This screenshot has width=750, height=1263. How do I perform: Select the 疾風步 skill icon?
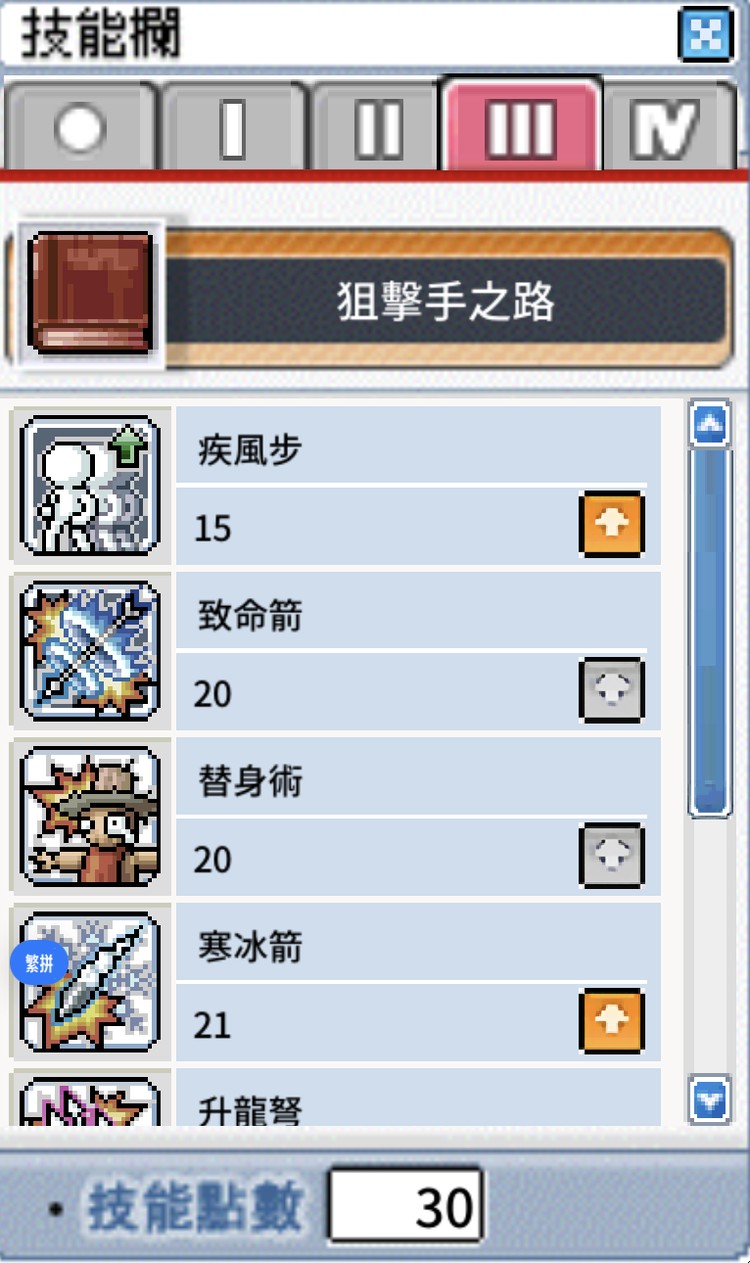point(90,486)
